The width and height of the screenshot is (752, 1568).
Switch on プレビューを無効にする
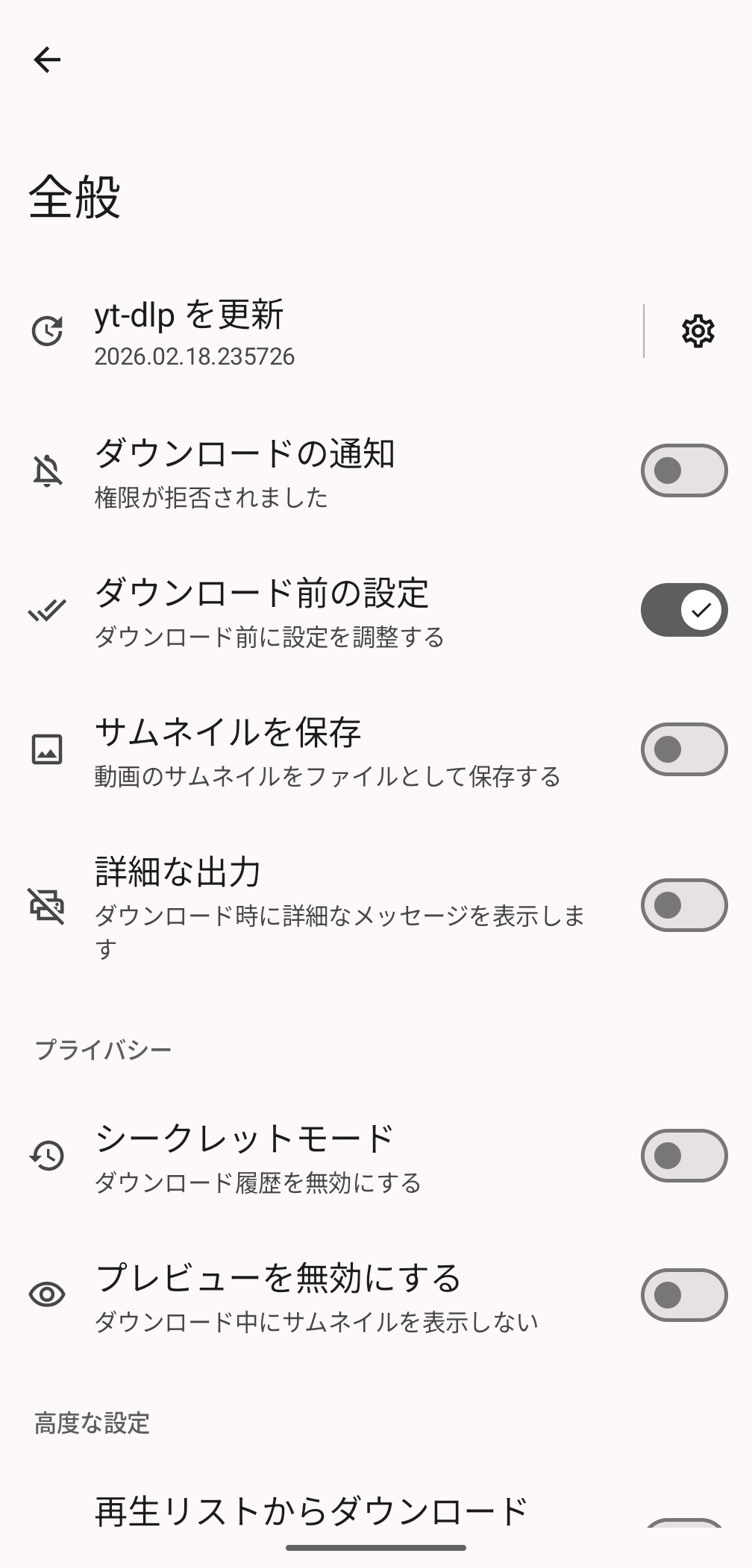pos(683,1295)
